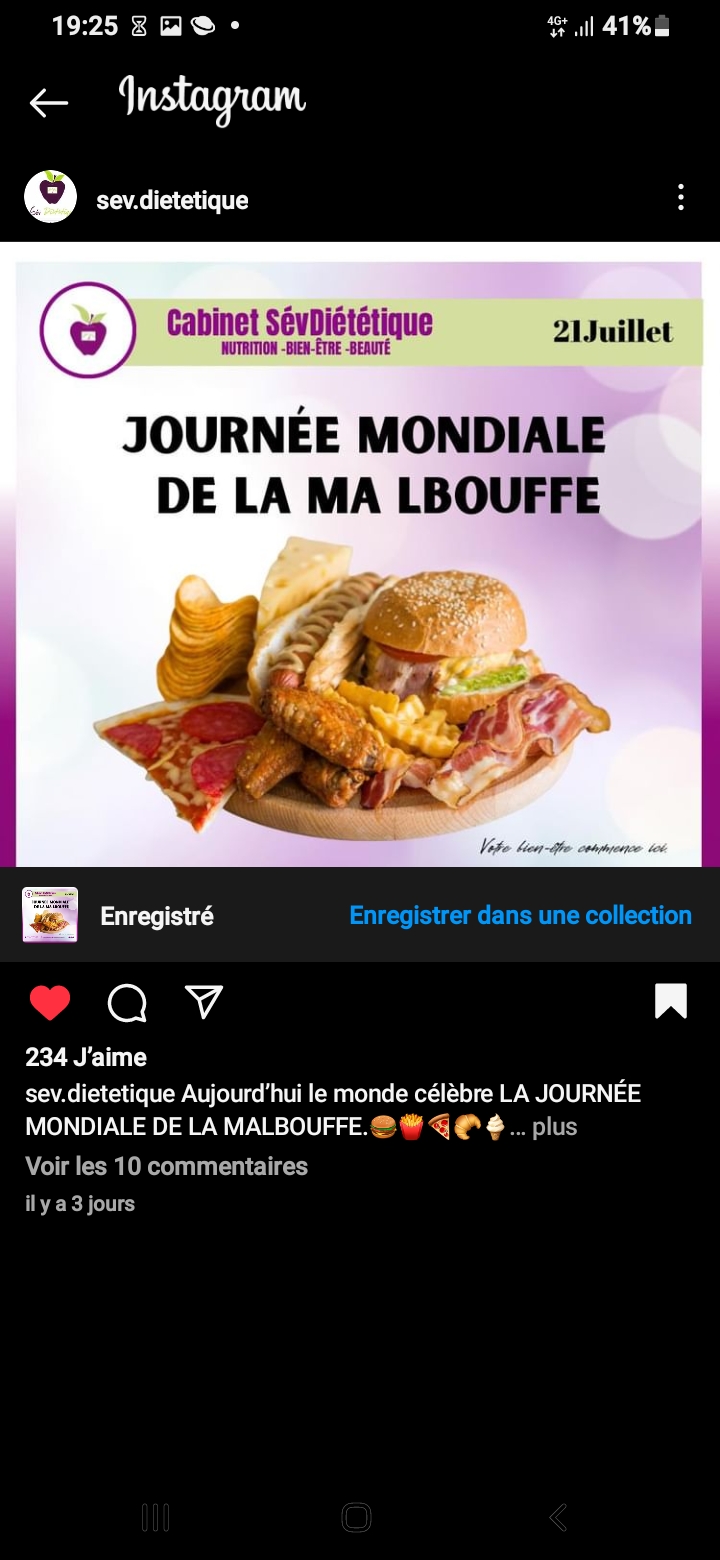
Task: Go back using the top arrow
Action: (x=48, y=102)
